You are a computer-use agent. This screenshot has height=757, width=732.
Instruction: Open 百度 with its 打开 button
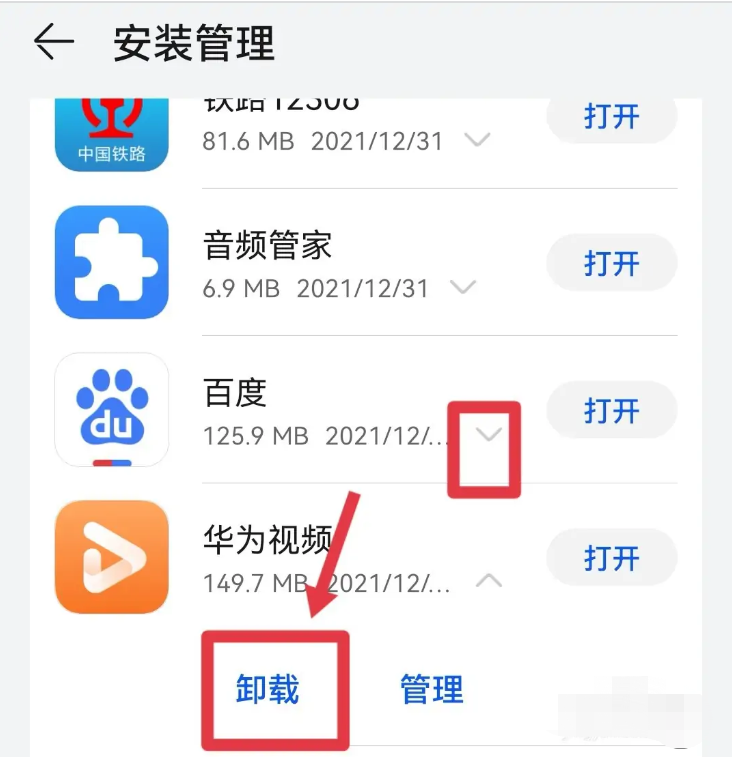pos(611,410)
